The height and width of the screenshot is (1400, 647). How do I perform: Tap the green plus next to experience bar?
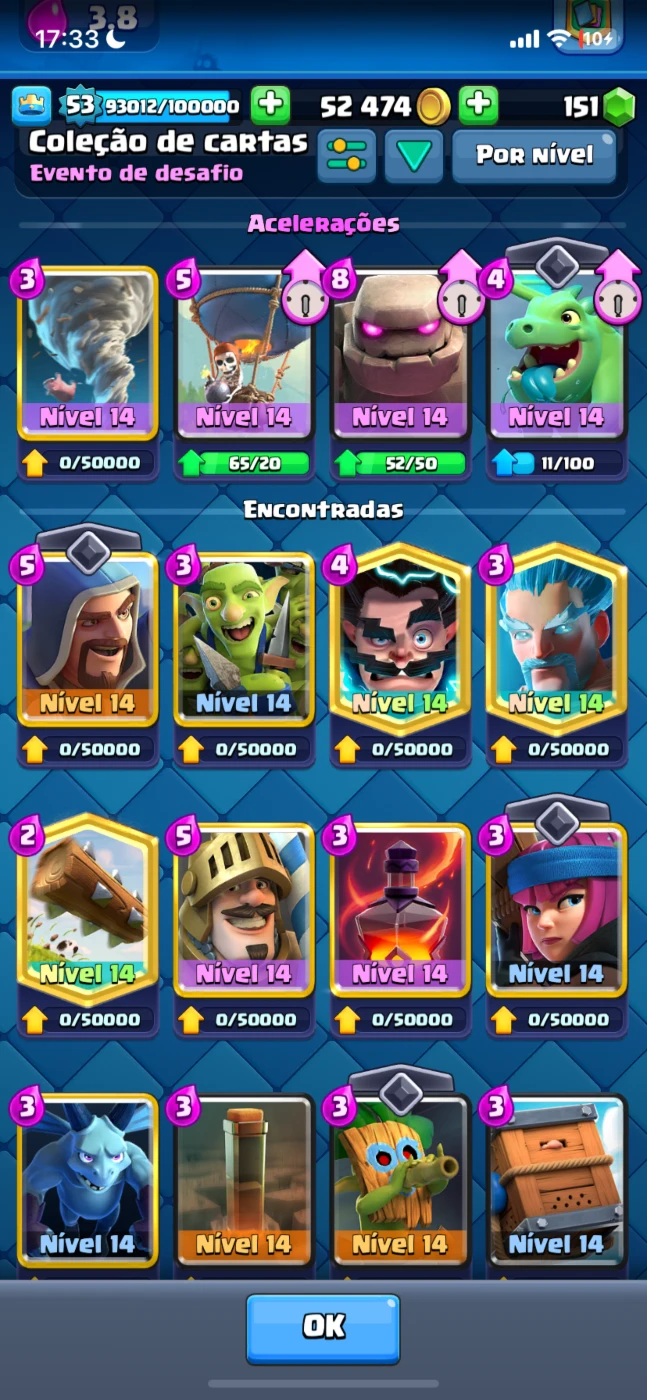point(270,104)
